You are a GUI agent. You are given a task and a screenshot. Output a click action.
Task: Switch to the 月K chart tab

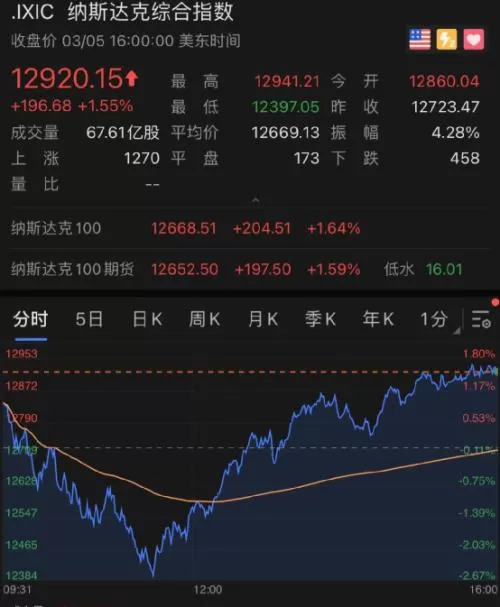pyautogui.click(x=263, y=320)
